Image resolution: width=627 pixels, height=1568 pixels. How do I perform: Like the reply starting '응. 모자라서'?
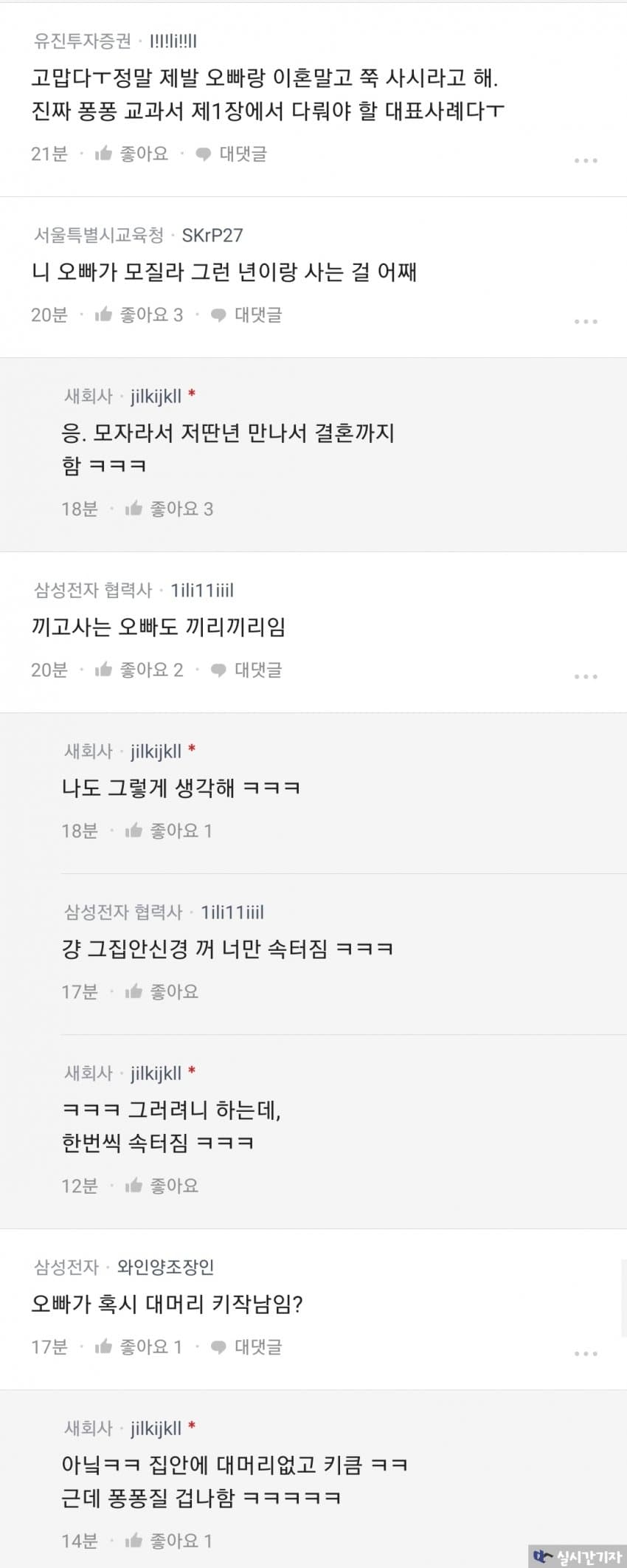coord(170,509)
